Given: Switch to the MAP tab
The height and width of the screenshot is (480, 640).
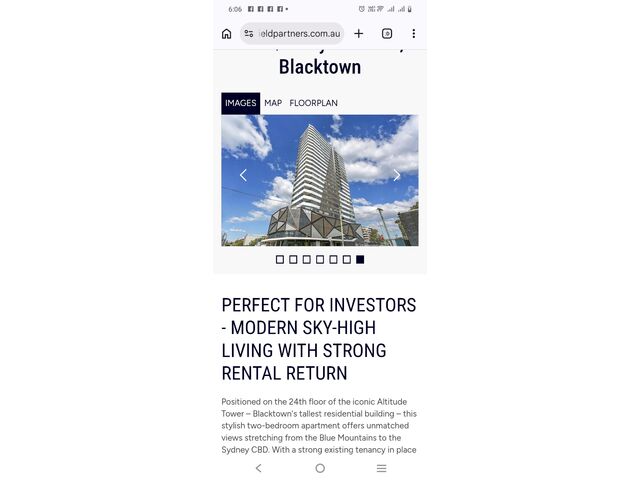Looking at the screenshot, I should (273, 103).
